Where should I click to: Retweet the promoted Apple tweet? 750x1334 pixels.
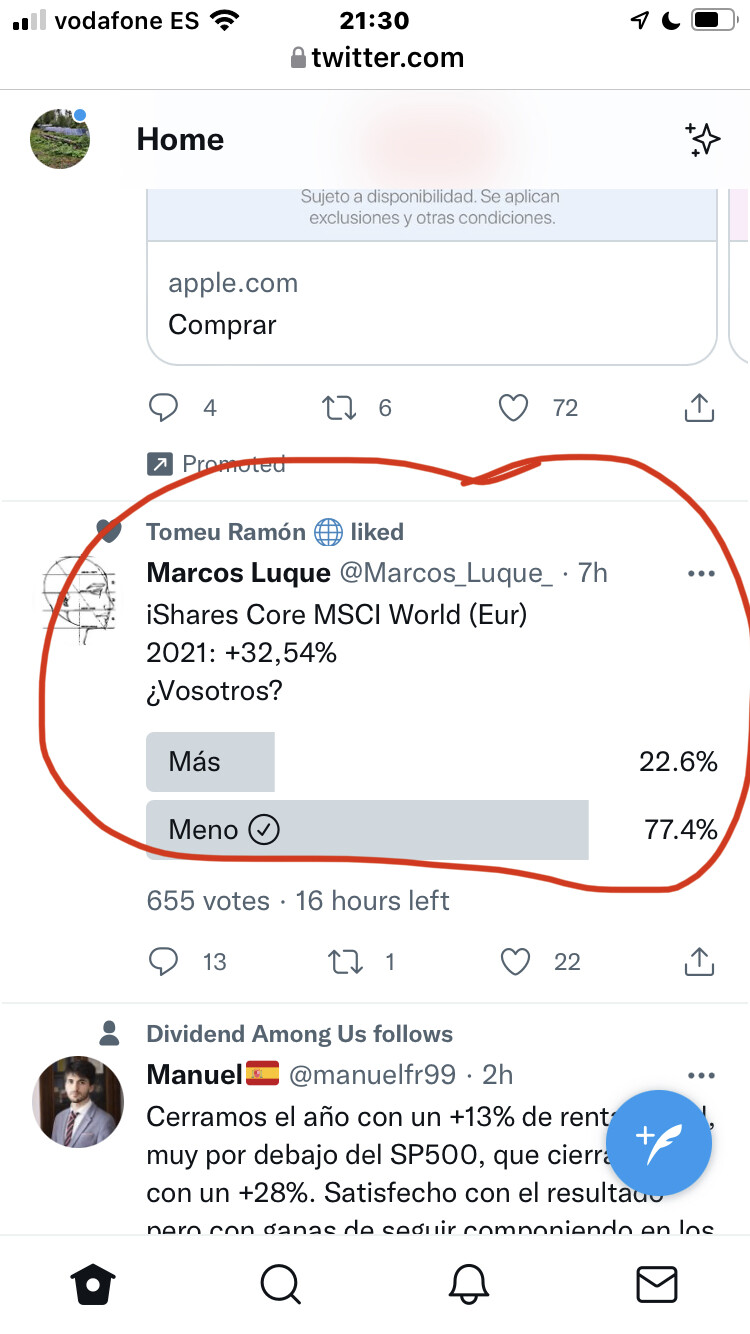(339, 408)
